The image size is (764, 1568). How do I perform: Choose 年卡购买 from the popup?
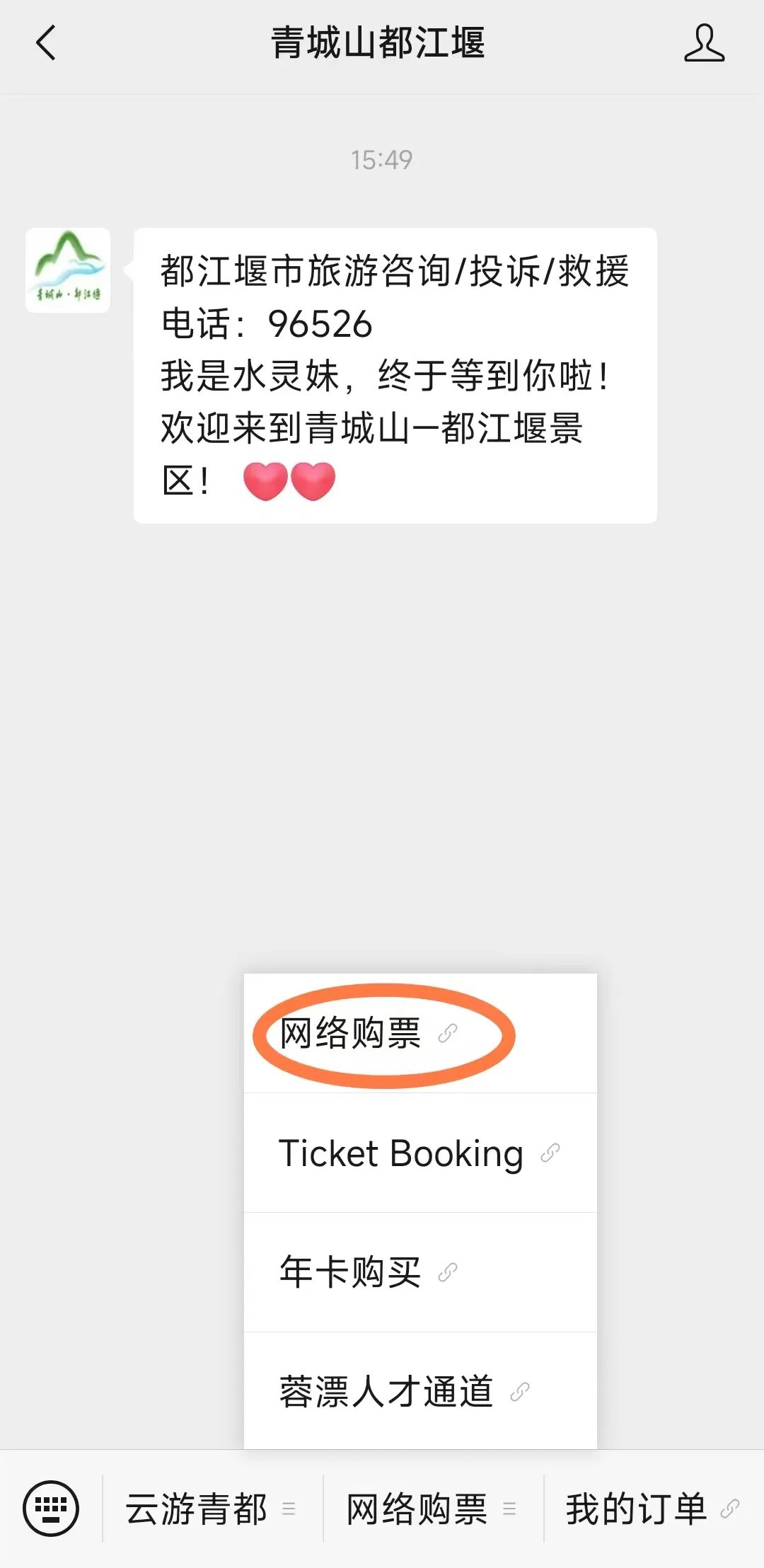tap(368, 1272)
